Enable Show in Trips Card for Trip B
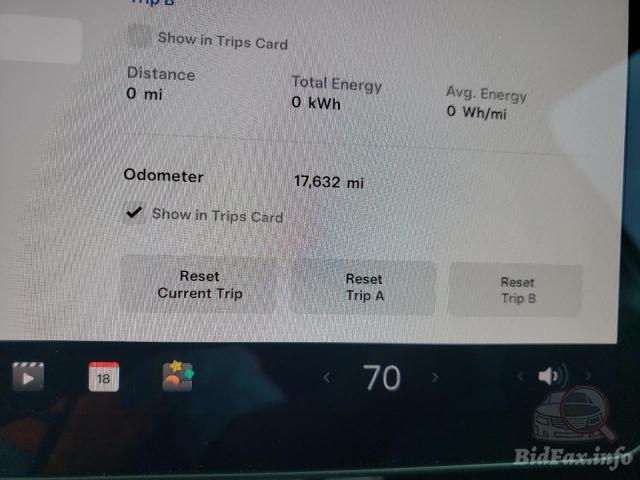Viewport: 640px width, 480px height. click(140, 39)
